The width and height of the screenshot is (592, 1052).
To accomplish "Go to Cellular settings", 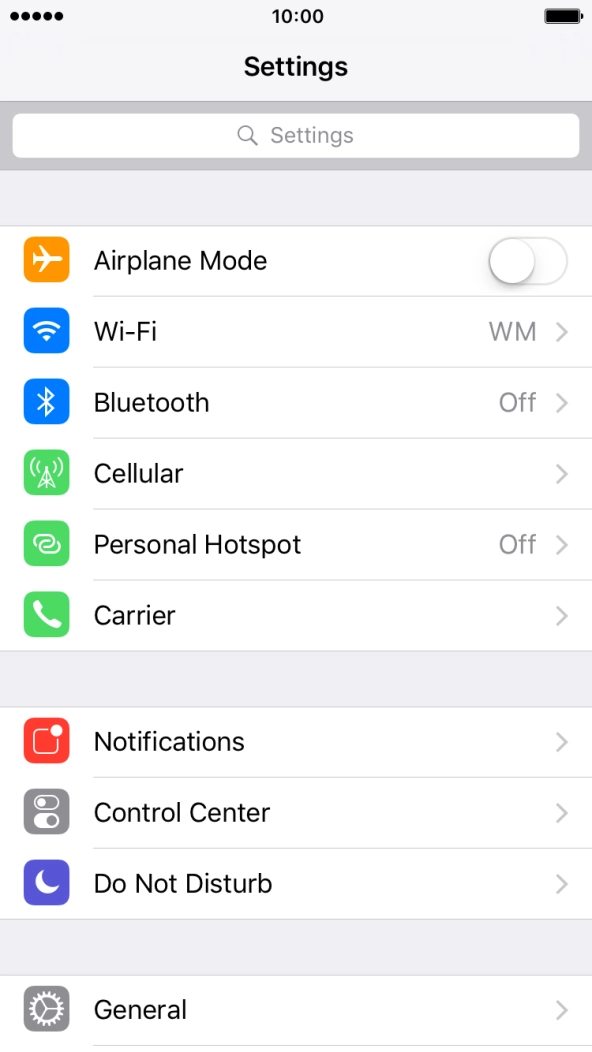I will [x=296, y=474].
